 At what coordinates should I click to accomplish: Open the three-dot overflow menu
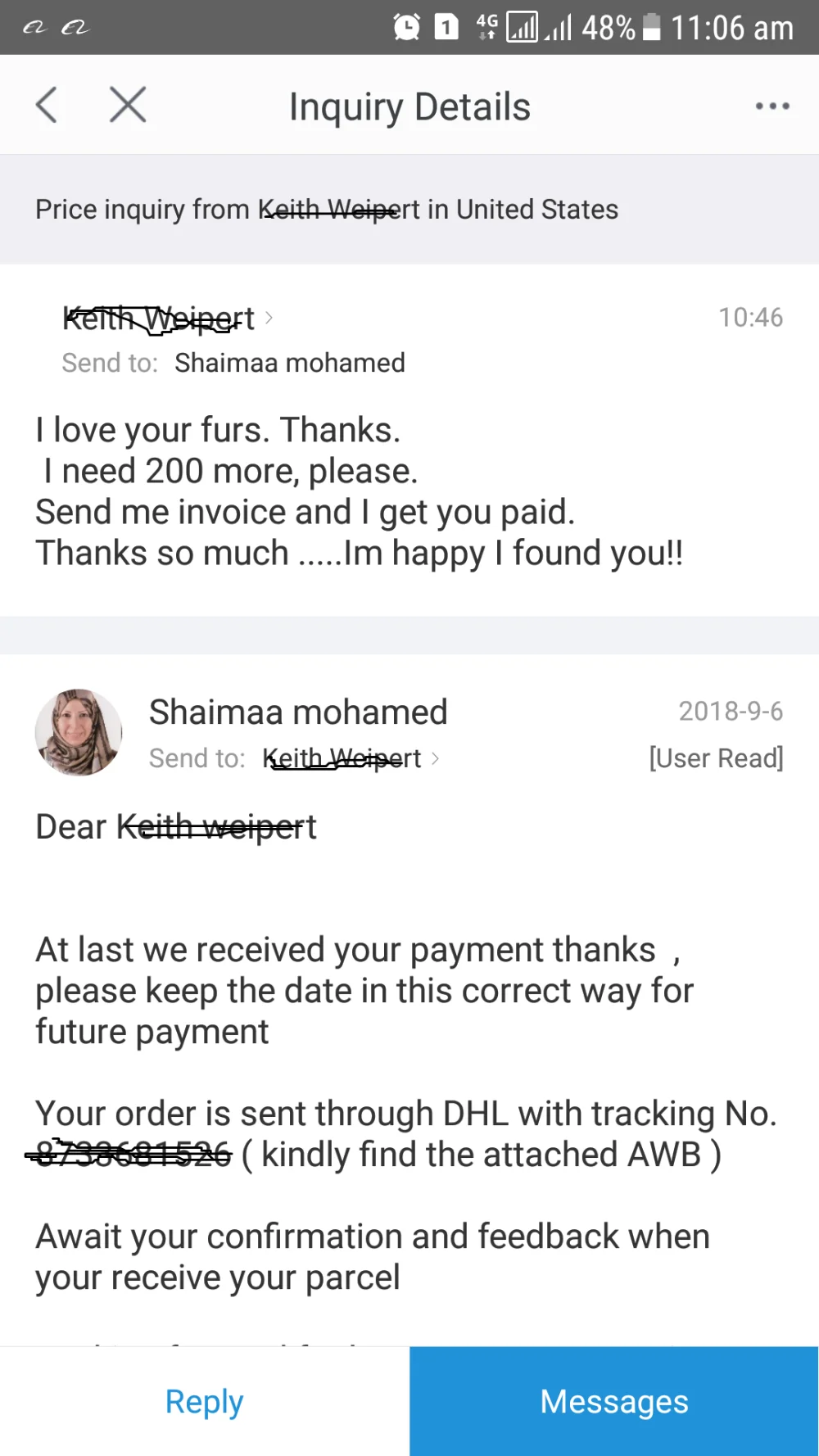771,106
